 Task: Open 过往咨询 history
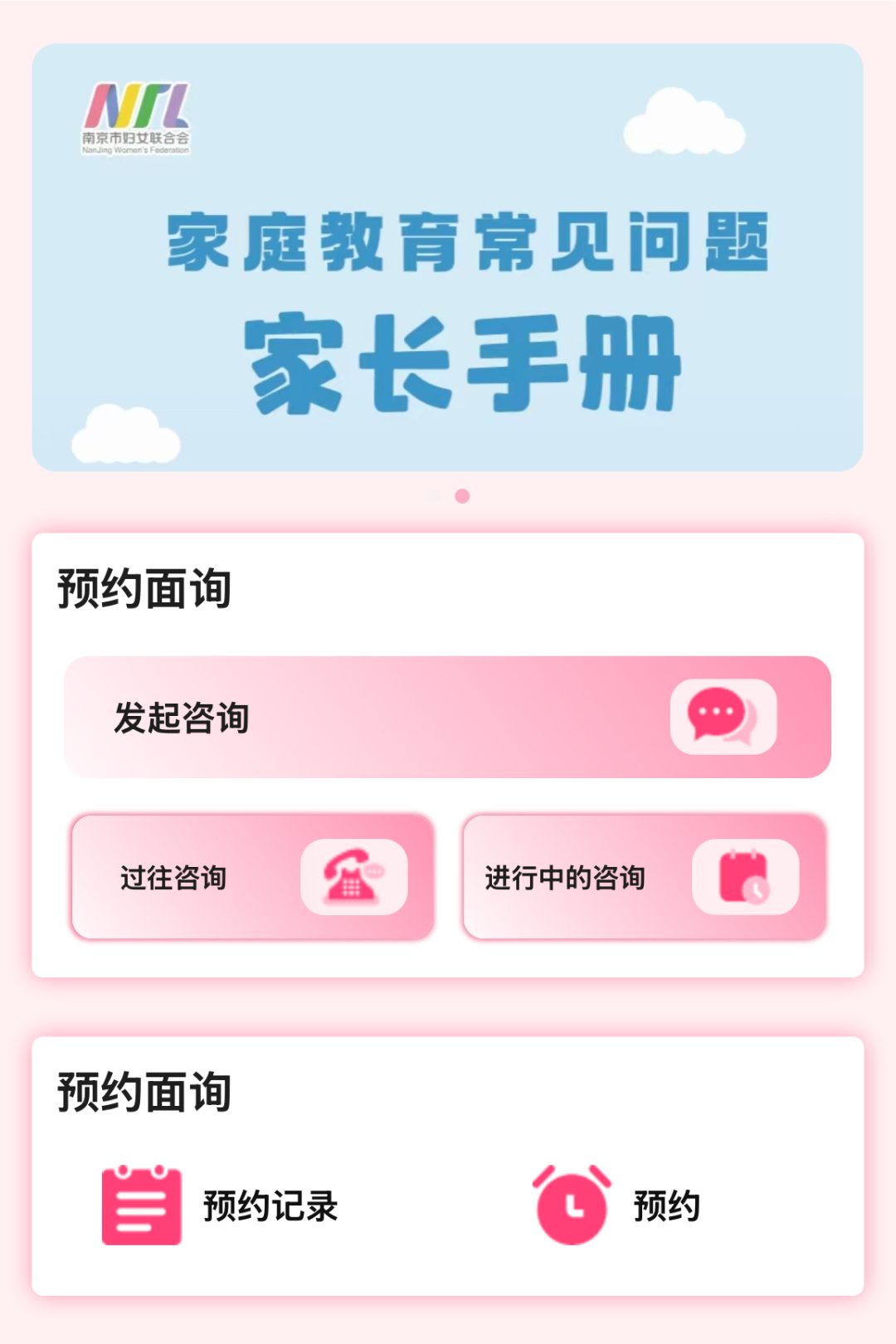click(x=253, y=877)
